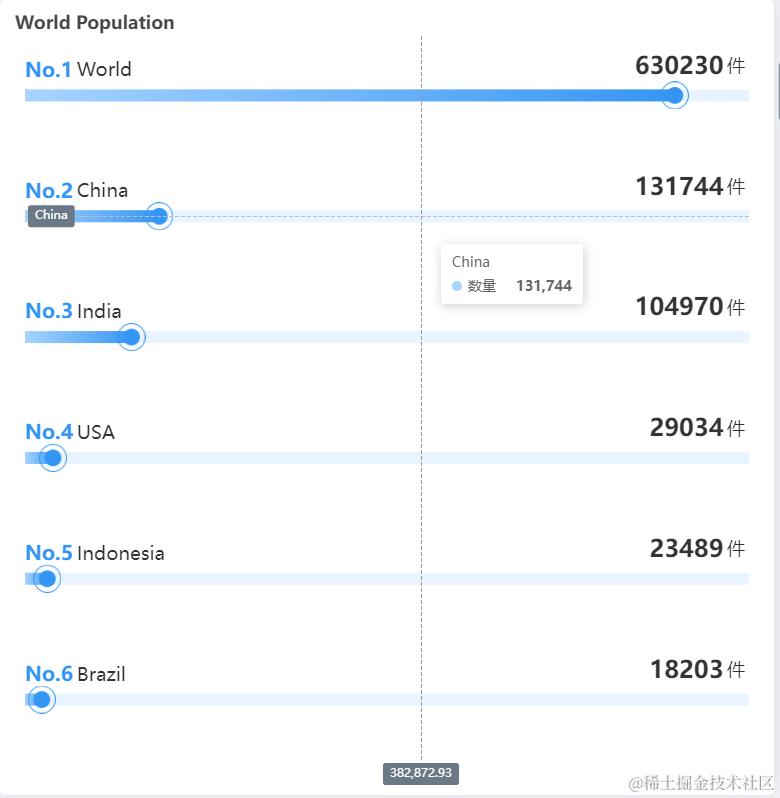
Task: Show the tooltip for India's bar
Action: coord(78,337)
